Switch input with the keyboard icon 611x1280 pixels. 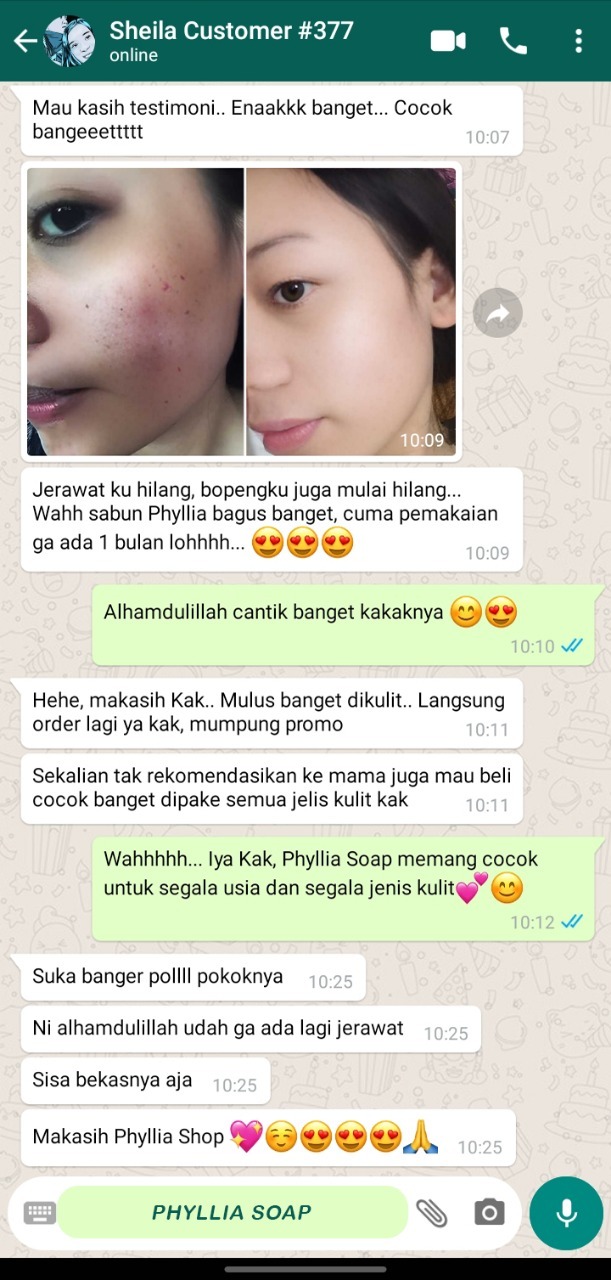pyautogui.click(x=40, y=1213)
